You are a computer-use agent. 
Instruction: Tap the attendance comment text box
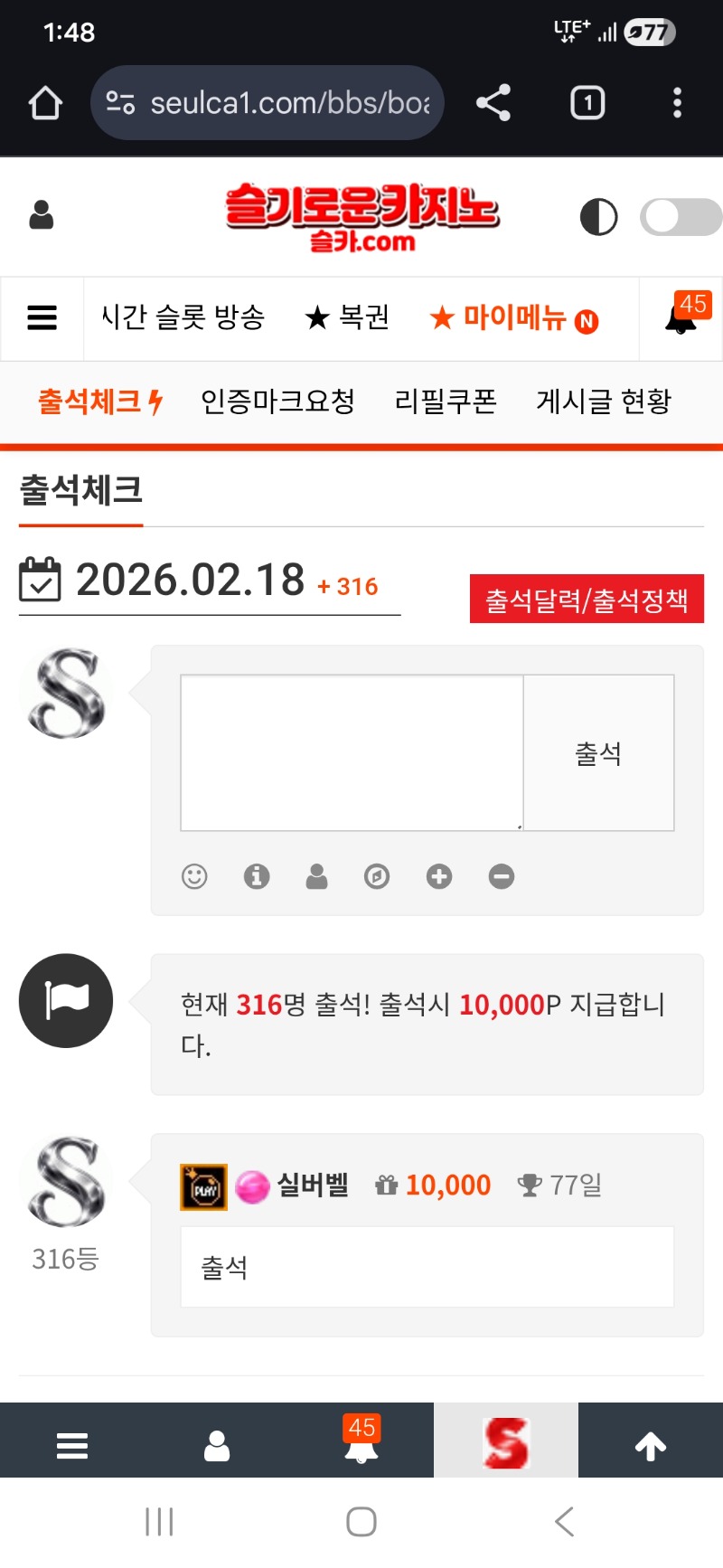(x=352, y=752)
